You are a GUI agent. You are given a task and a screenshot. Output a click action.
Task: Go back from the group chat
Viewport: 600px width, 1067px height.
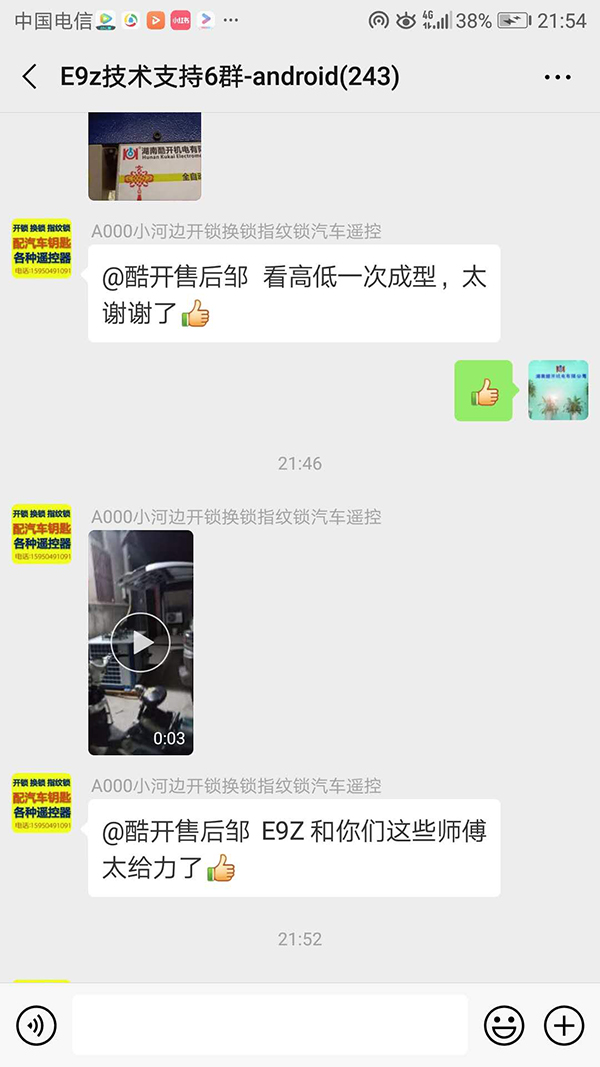click(x=30, y=77)
